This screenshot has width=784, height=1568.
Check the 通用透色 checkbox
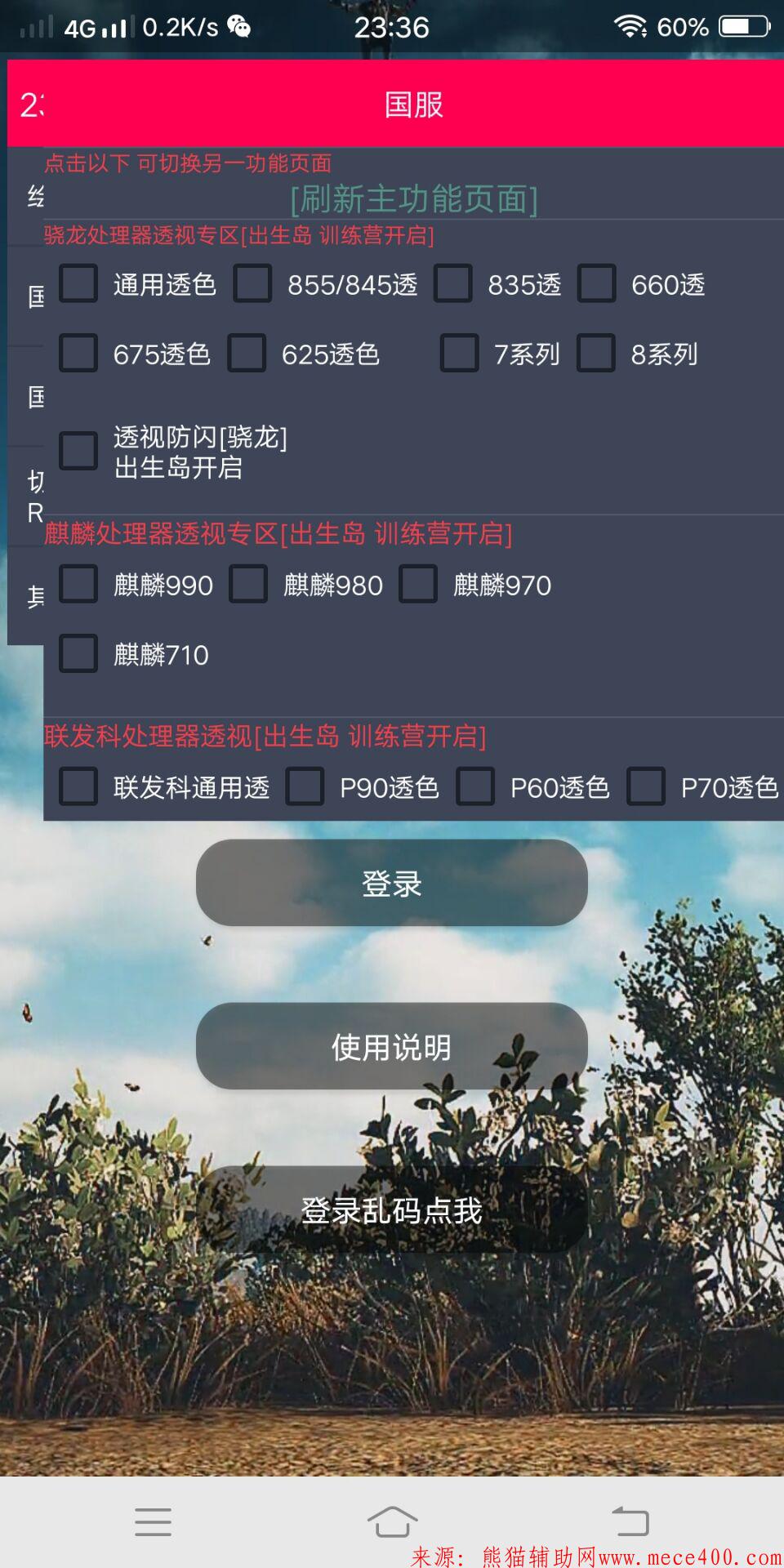pyautogui.click(x=78, y=283)
